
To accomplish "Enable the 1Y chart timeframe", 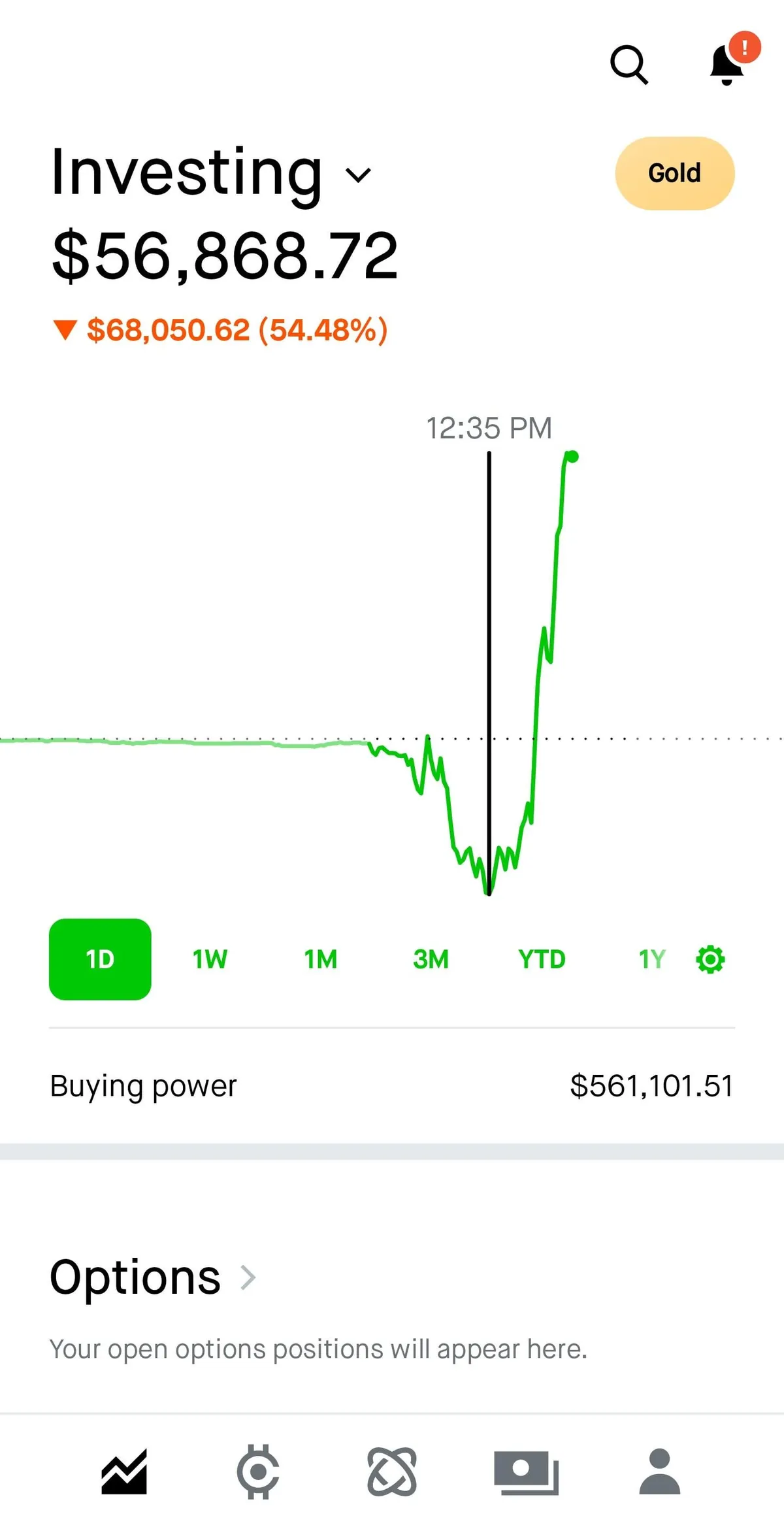I will (x=651, y=959).
